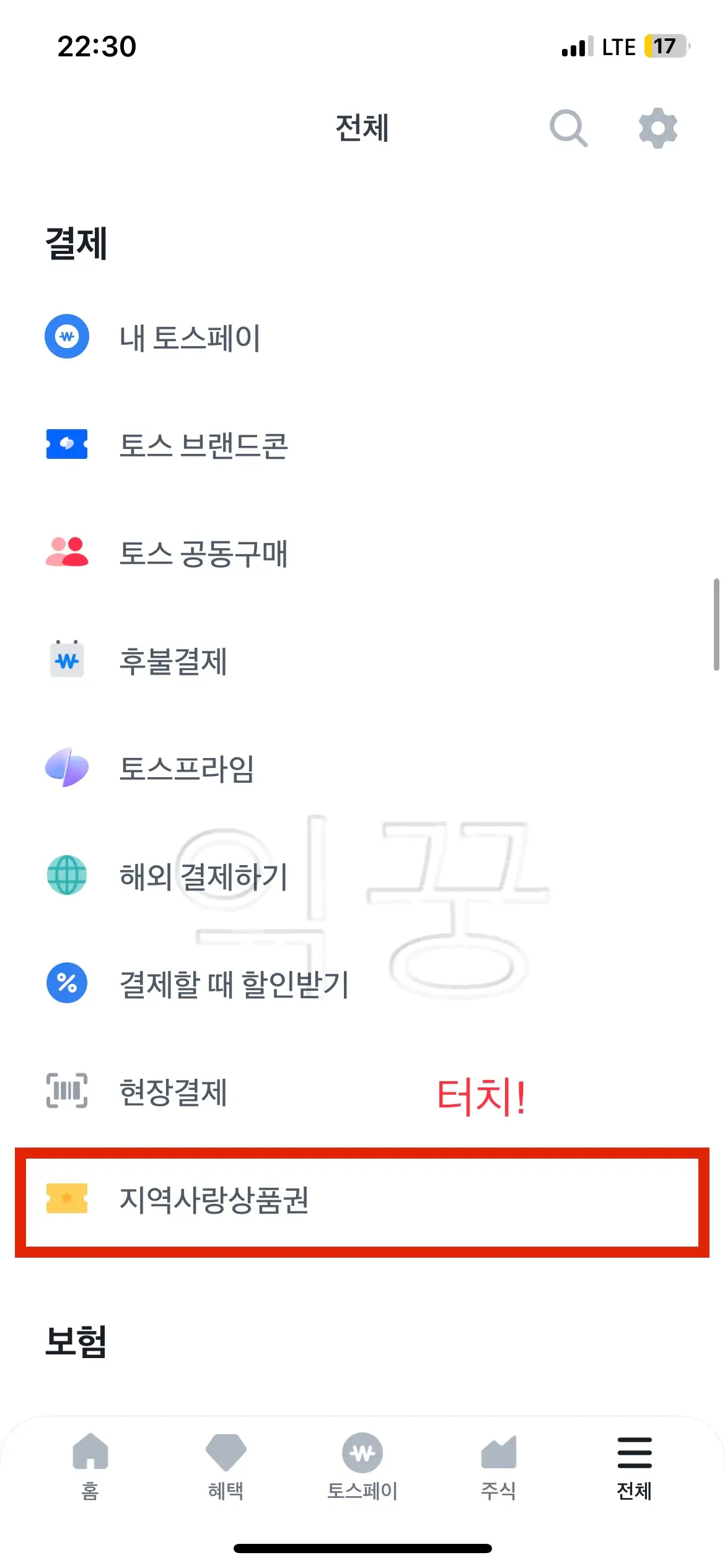Open 내 토스페이 via its blue pay icon

click(66, 338)
